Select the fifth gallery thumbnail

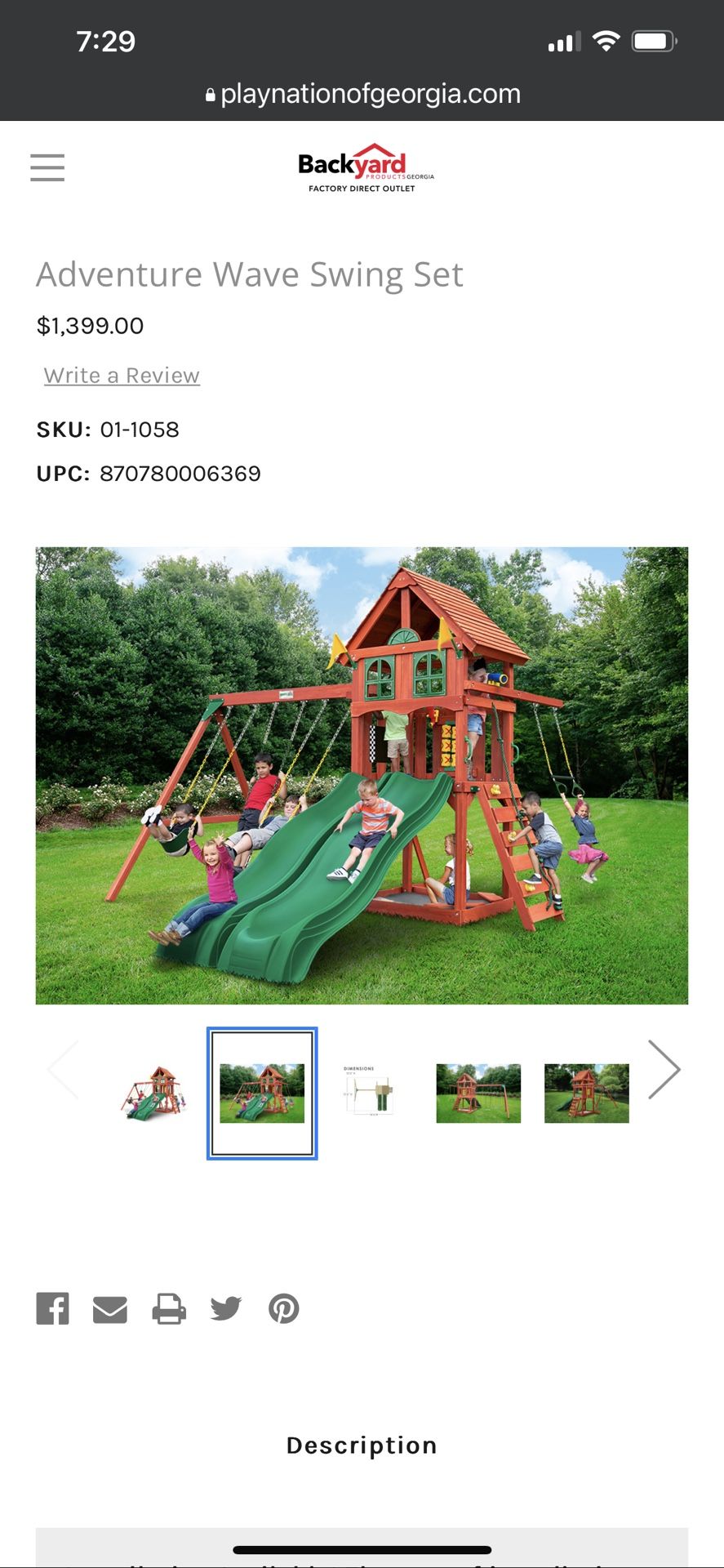click(x=587, y=1093)
